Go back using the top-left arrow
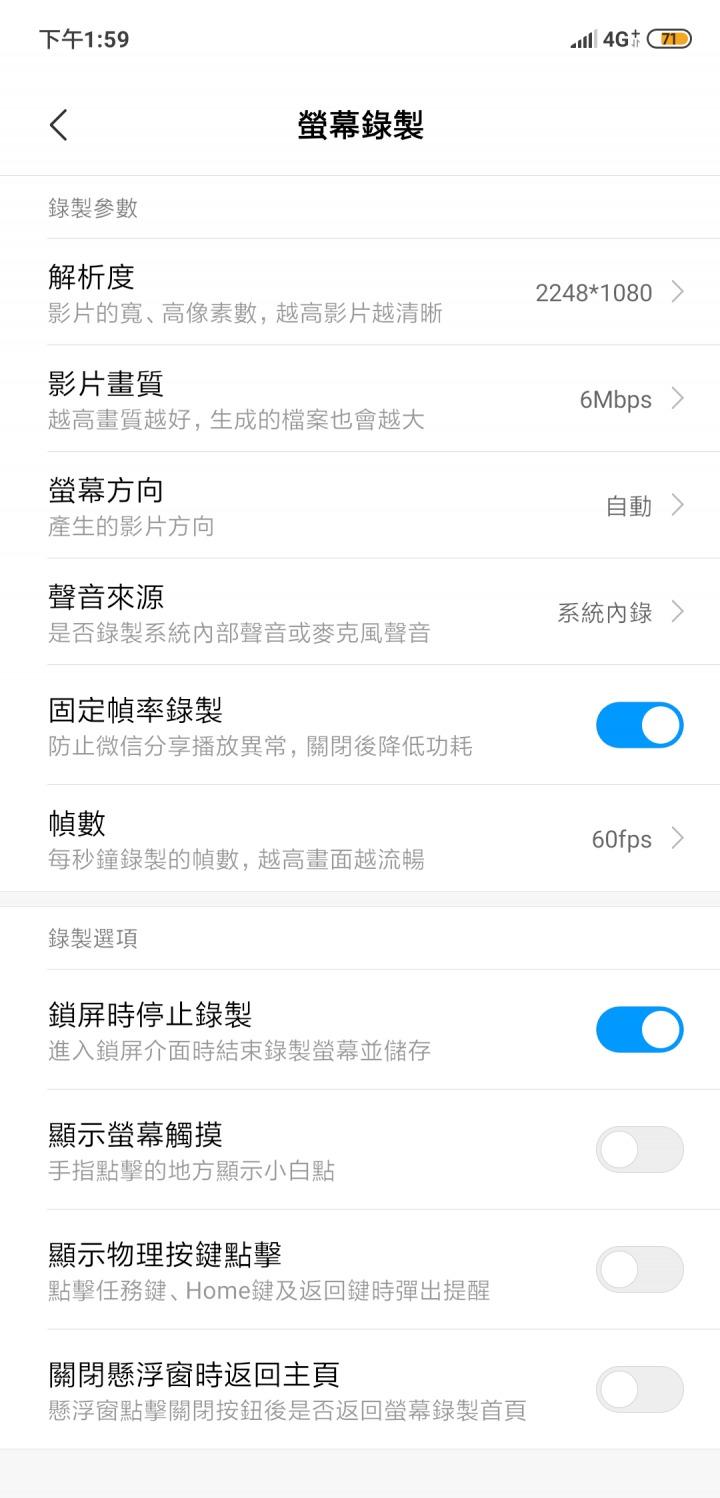 pyautogui.click(x=59, y=125)
